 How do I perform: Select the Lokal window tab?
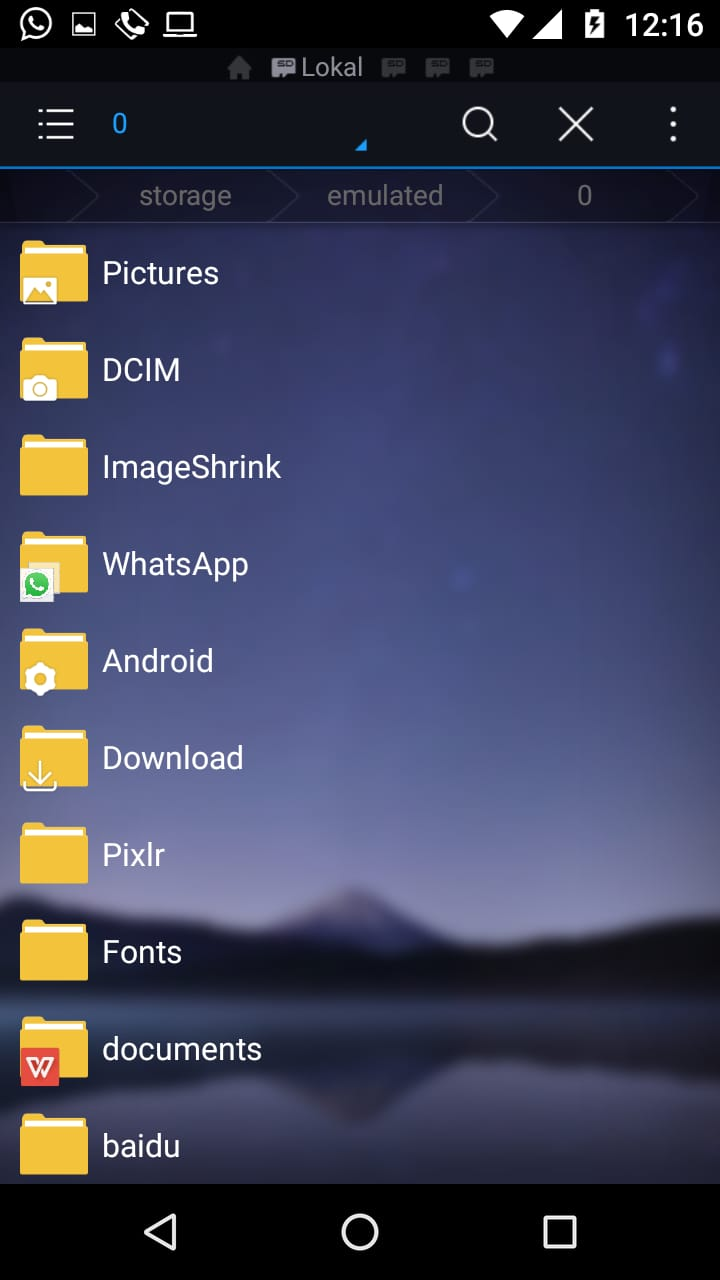click(x=317, y=68)
